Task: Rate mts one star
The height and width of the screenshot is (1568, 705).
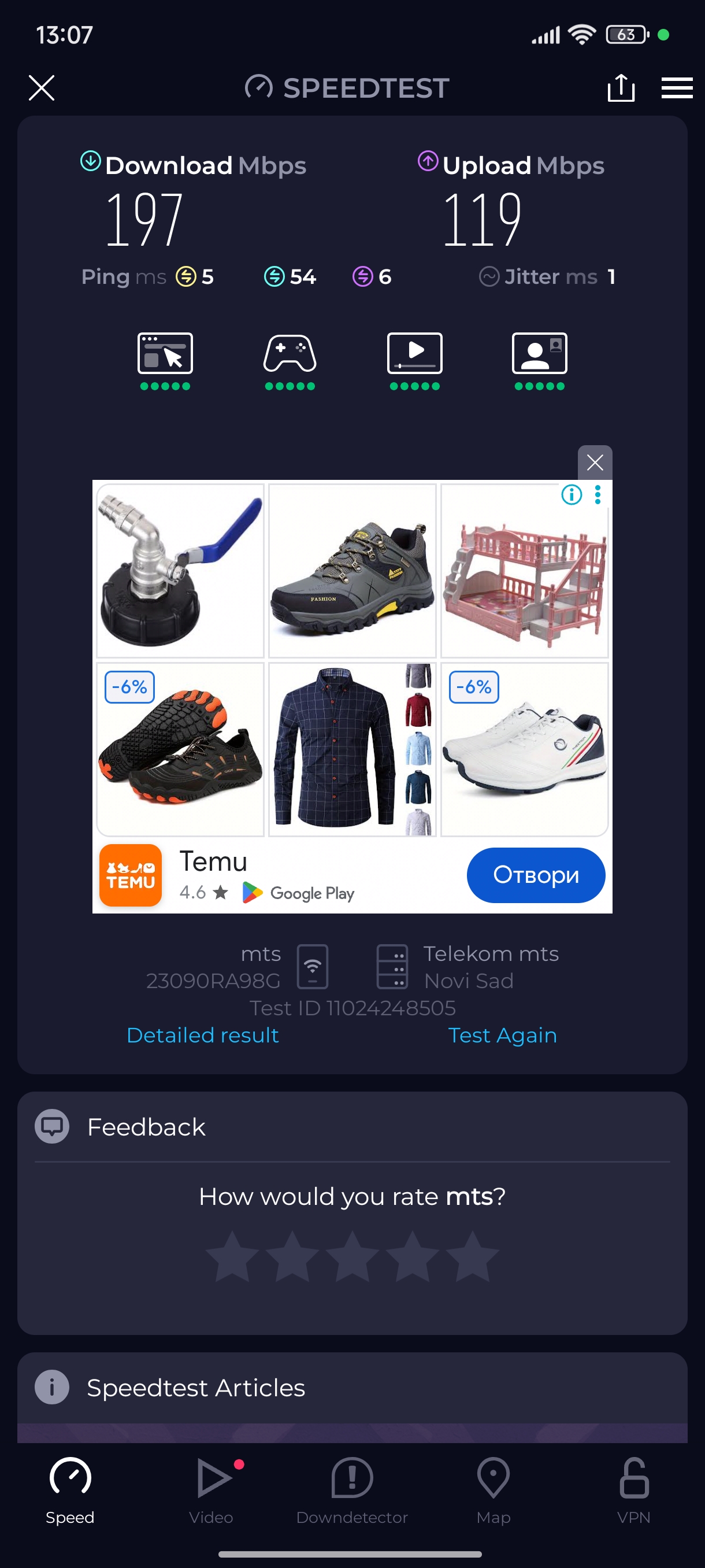Action: [232, 1257]
